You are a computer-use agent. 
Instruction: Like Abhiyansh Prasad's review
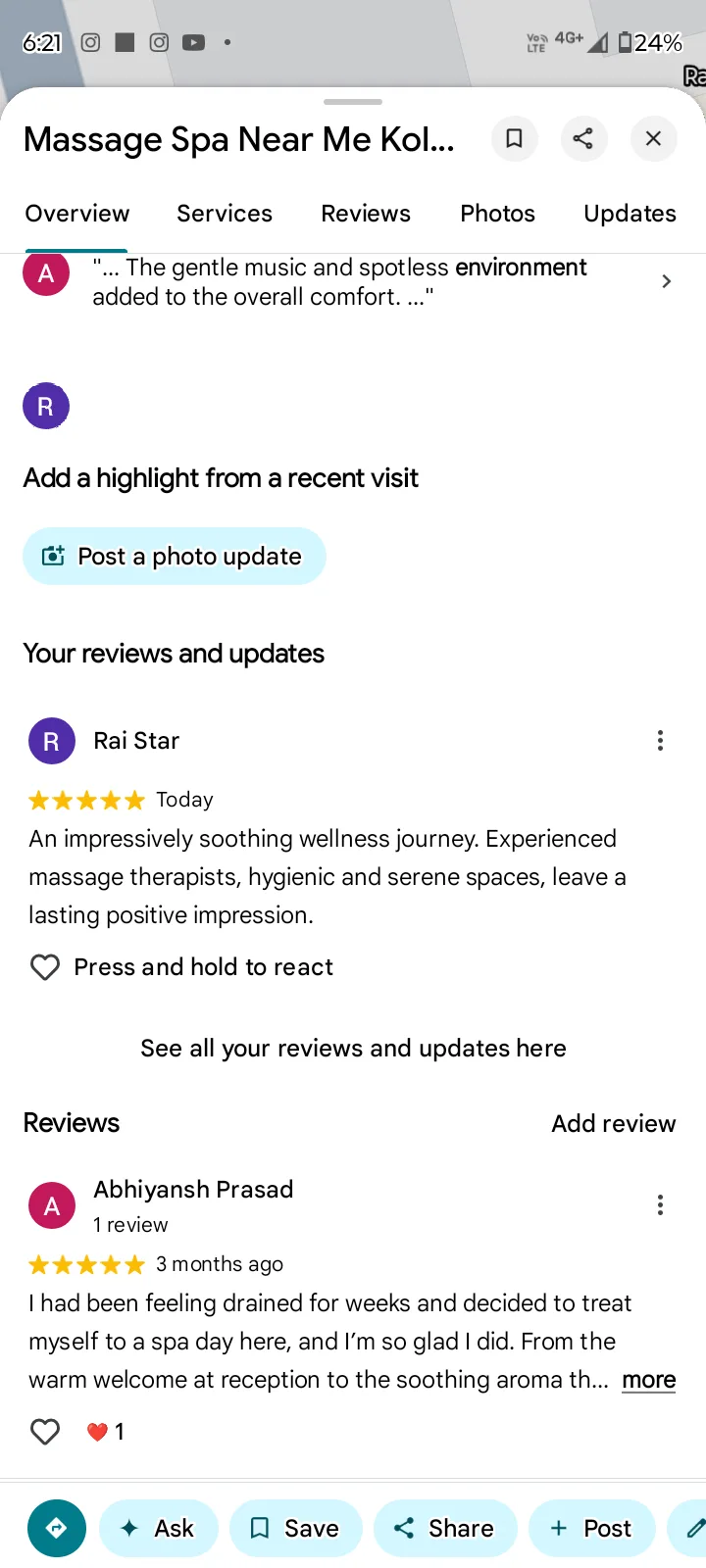click(x=45, y=1432)
